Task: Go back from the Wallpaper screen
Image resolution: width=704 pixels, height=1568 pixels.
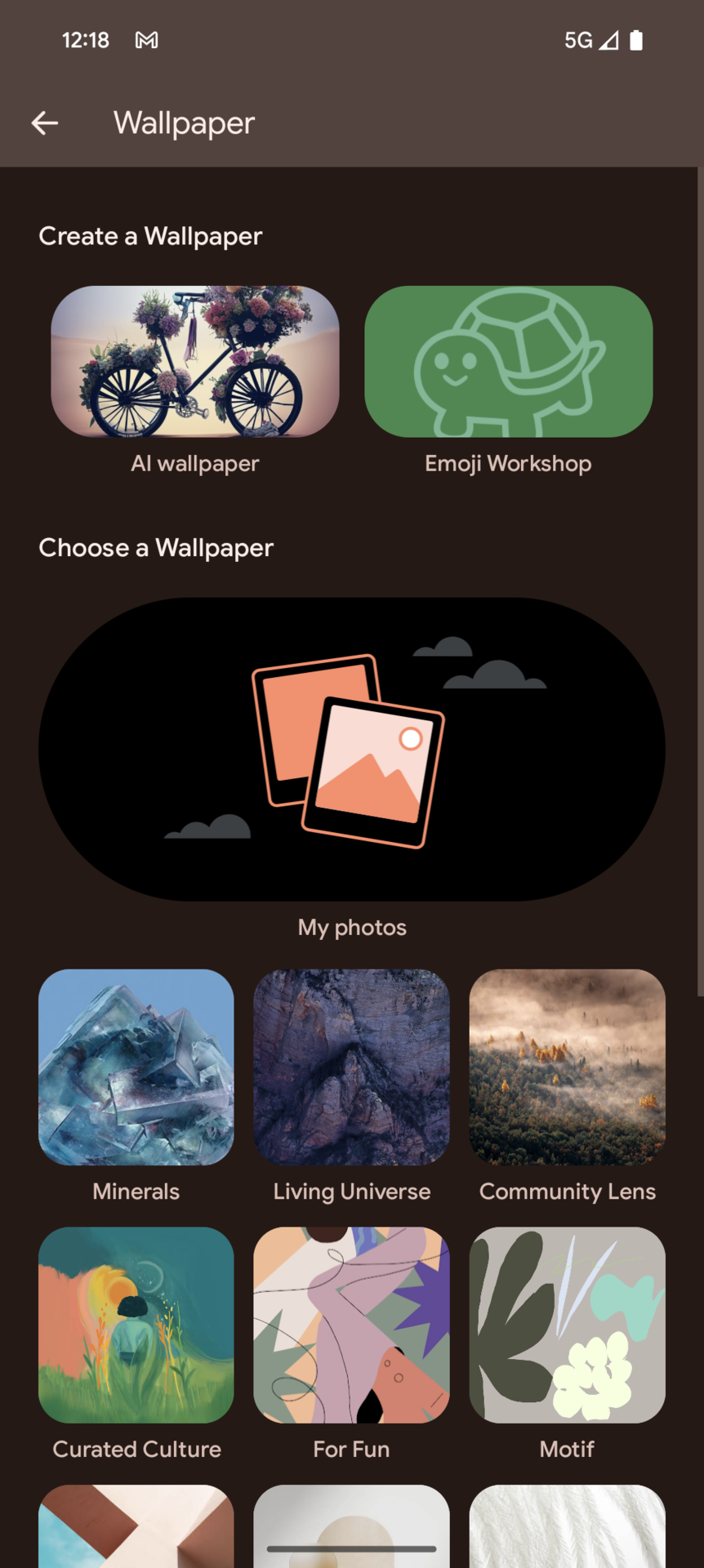Action: tap(45, 123)
